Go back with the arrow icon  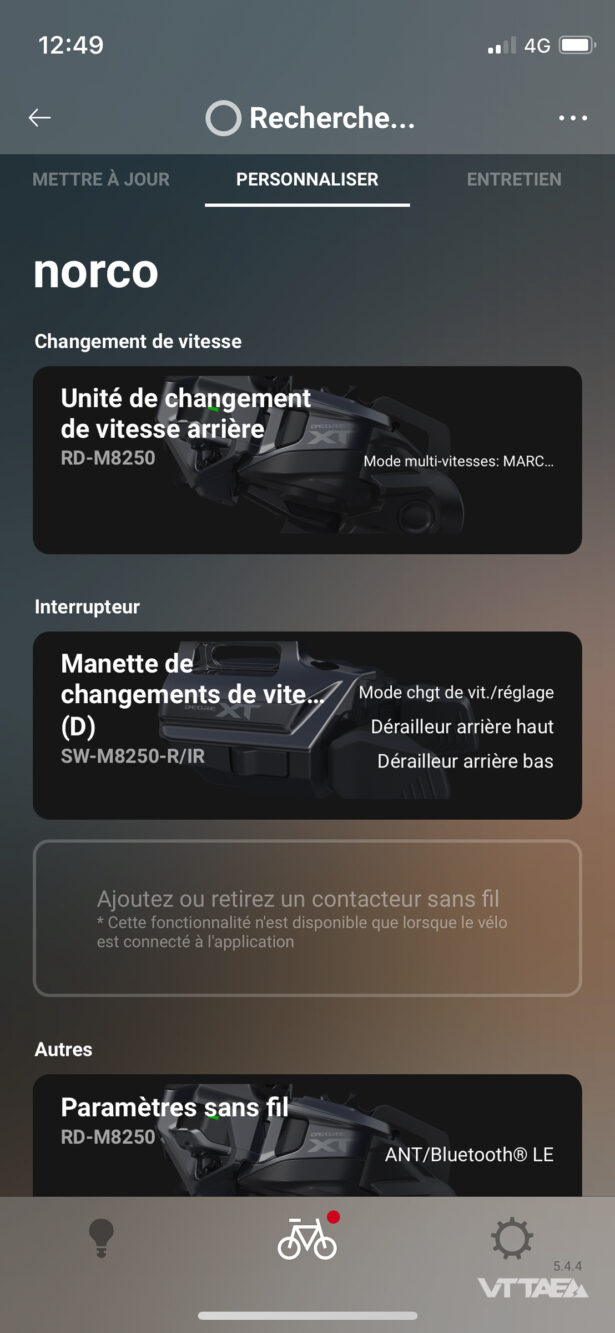click(x=40, y=118)
